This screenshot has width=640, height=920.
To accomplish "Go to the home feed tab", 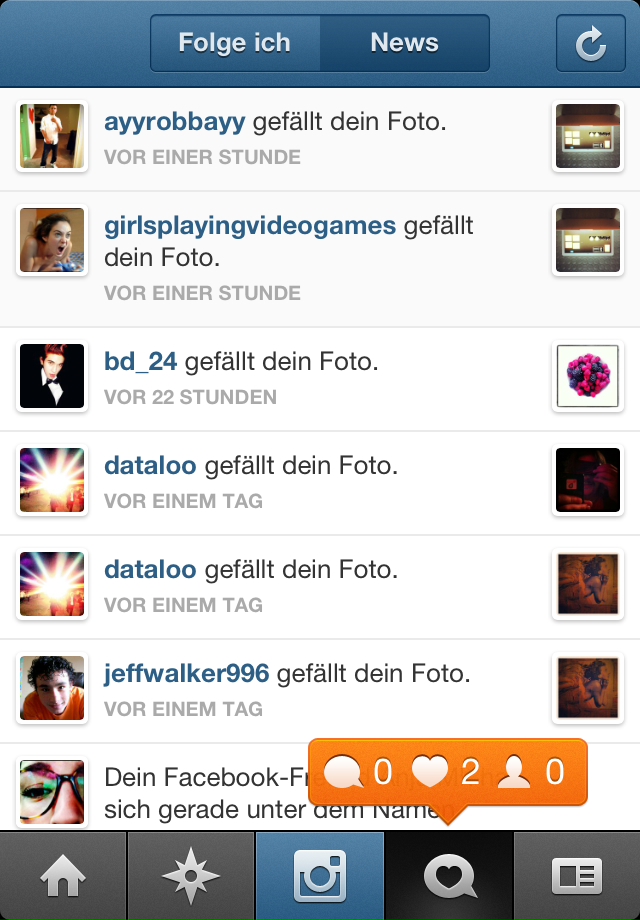I will point(63,876).
